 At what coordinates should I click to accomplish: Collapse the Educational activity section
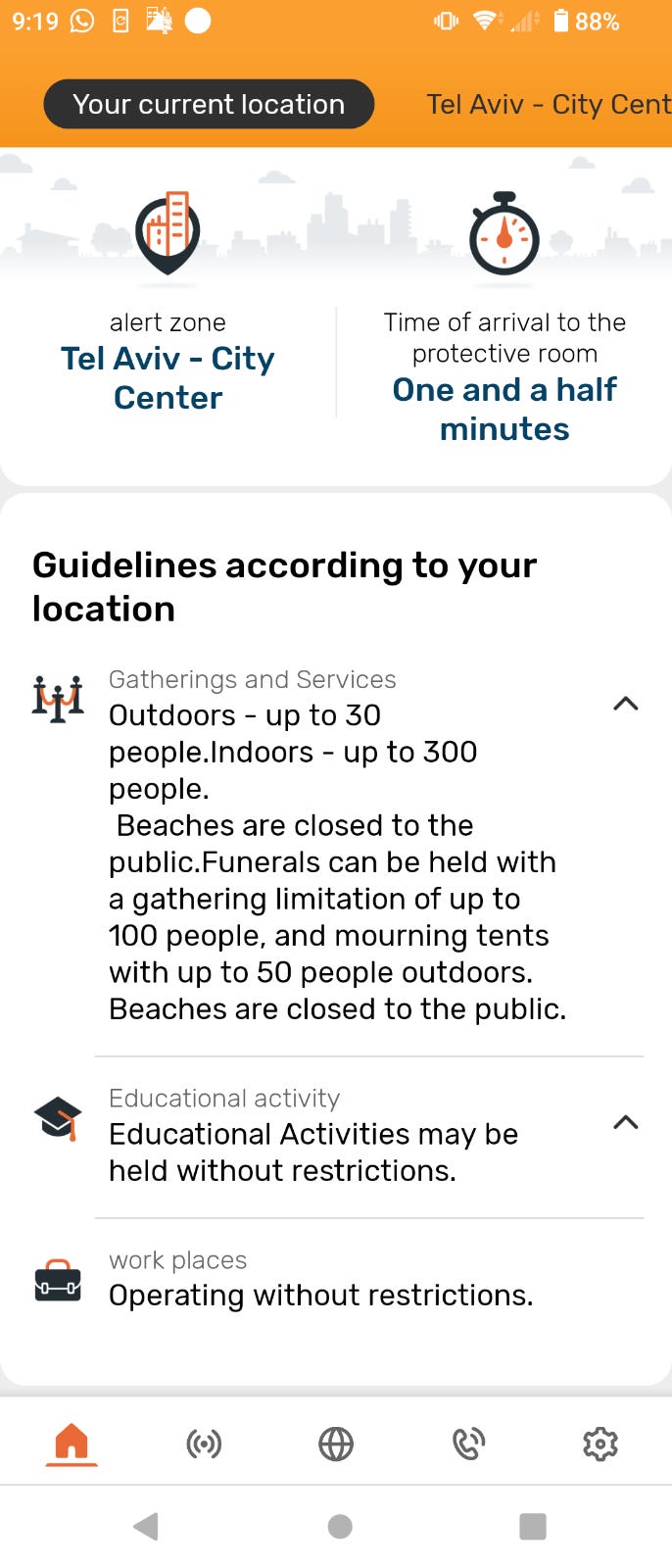(625, 1123)
